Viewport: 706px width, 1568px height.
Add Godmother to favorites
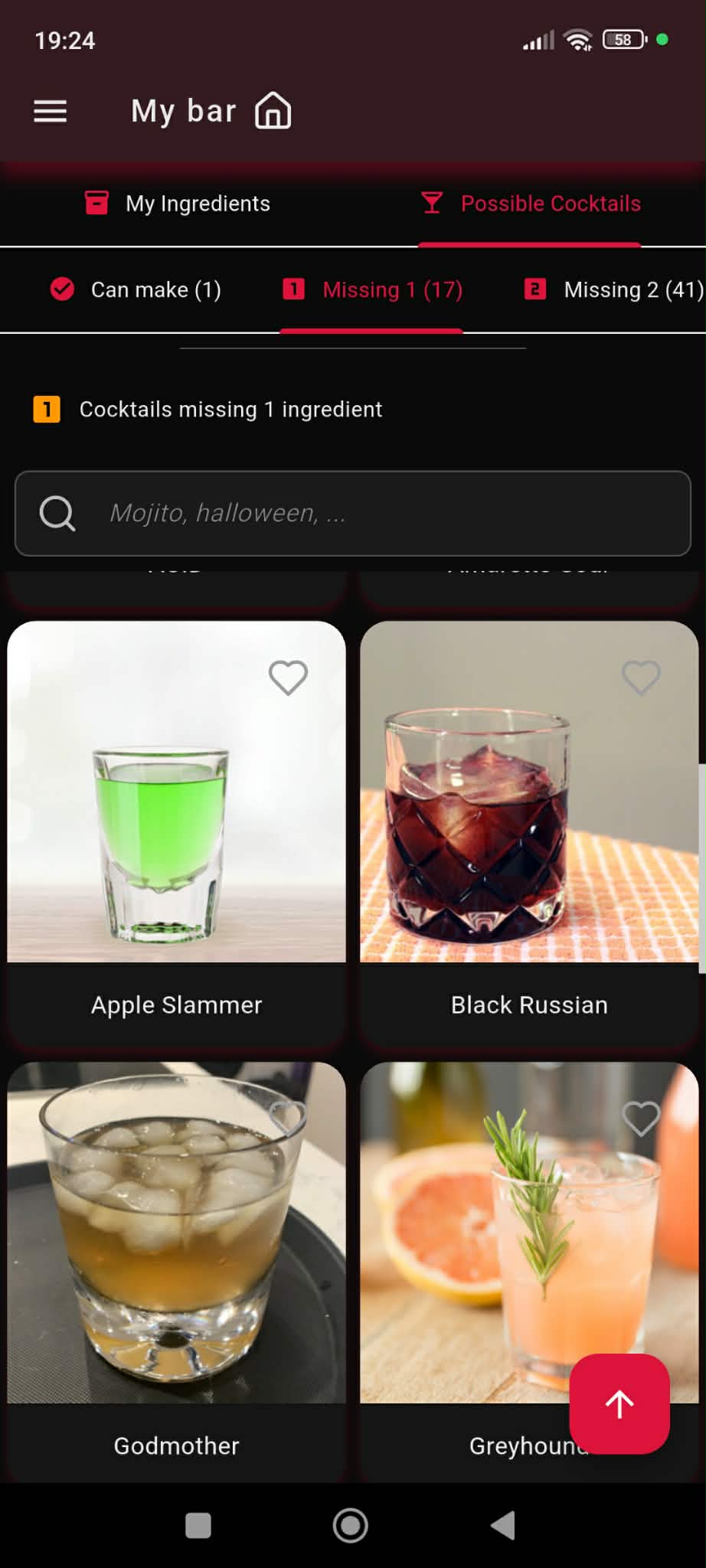click(288, 1118)
